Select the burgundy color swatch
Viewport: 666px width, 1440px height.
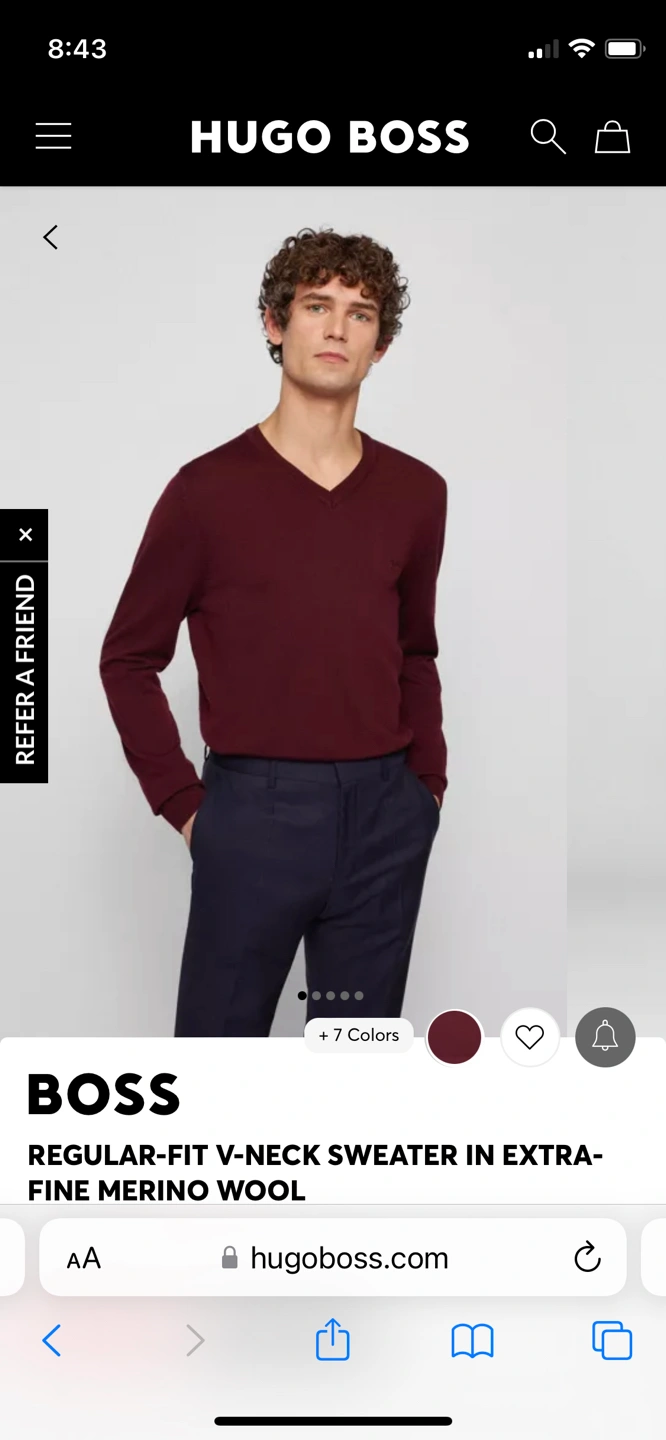454,1037
